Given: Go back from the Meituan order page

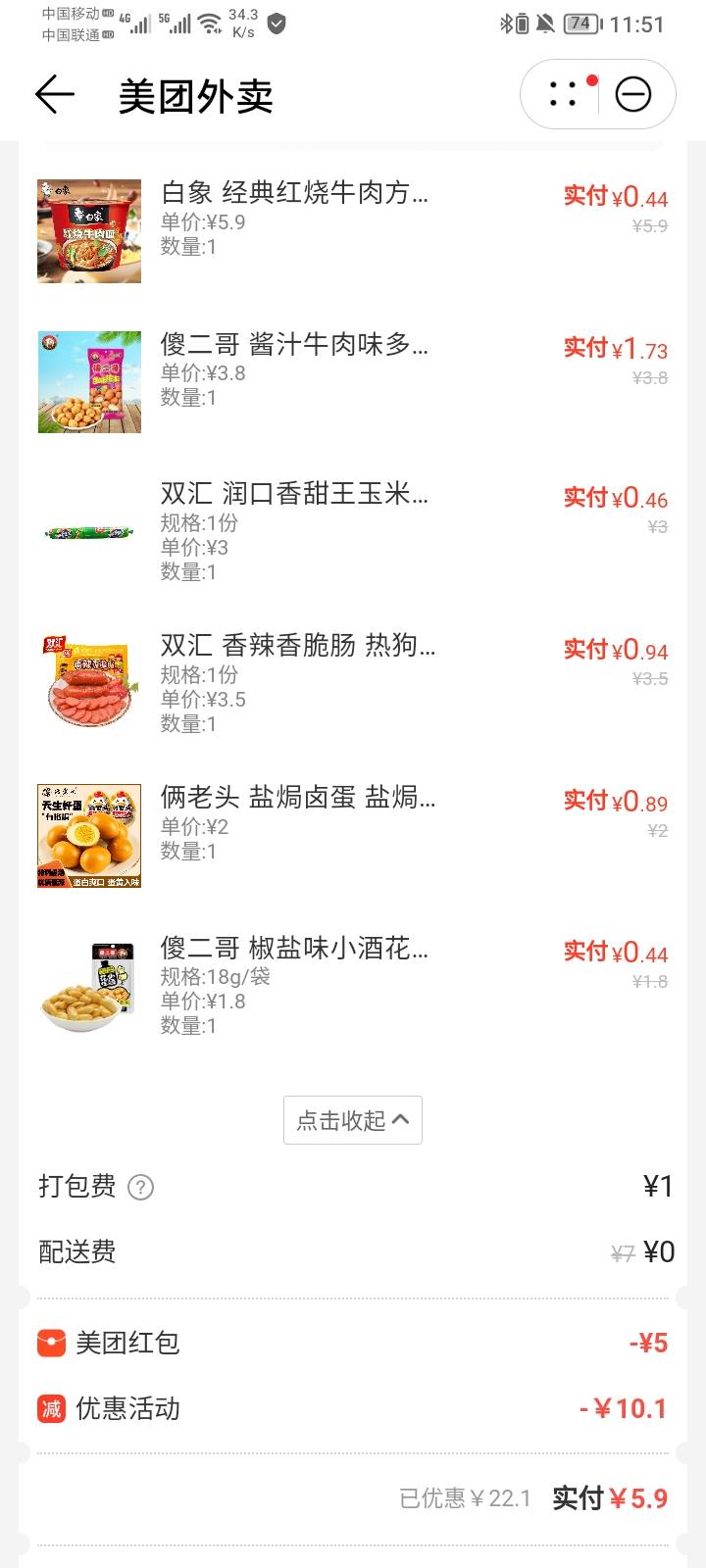Looking at the screenshot, I should (x=55, y=95).
